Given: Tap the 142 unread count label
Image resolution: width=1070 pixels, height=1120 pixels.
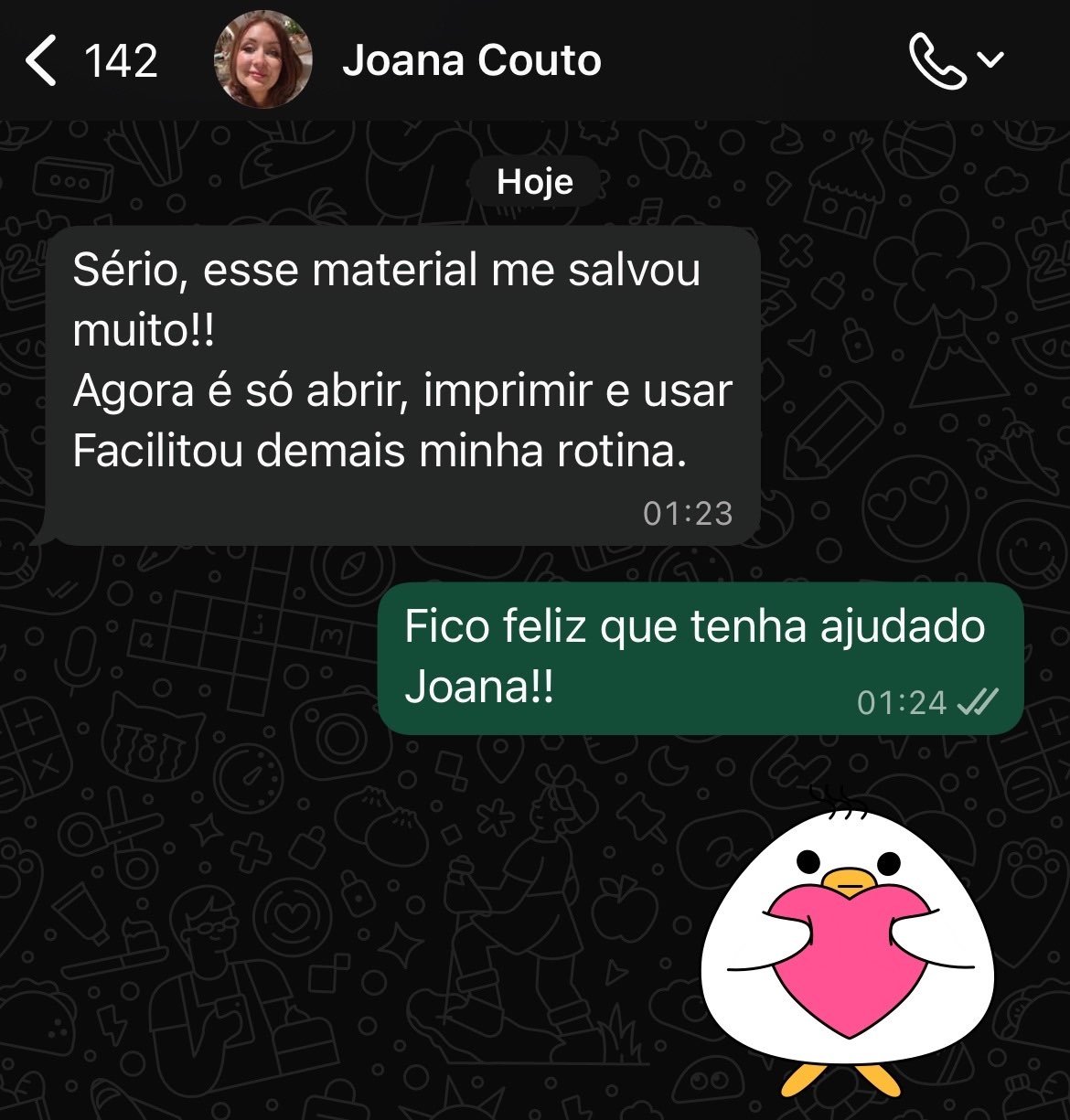Looking at the screenshot, I should point(120,60).
